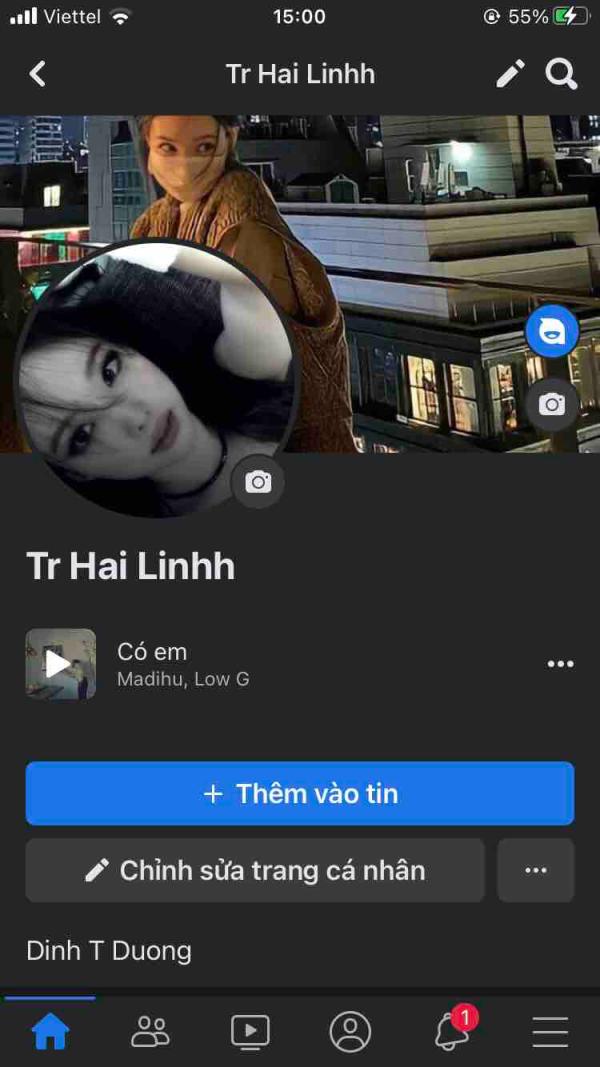The width and height of the screenshot is (600, 1067).
Task: Tap the pencil edit icon in header
Action: 510,74
